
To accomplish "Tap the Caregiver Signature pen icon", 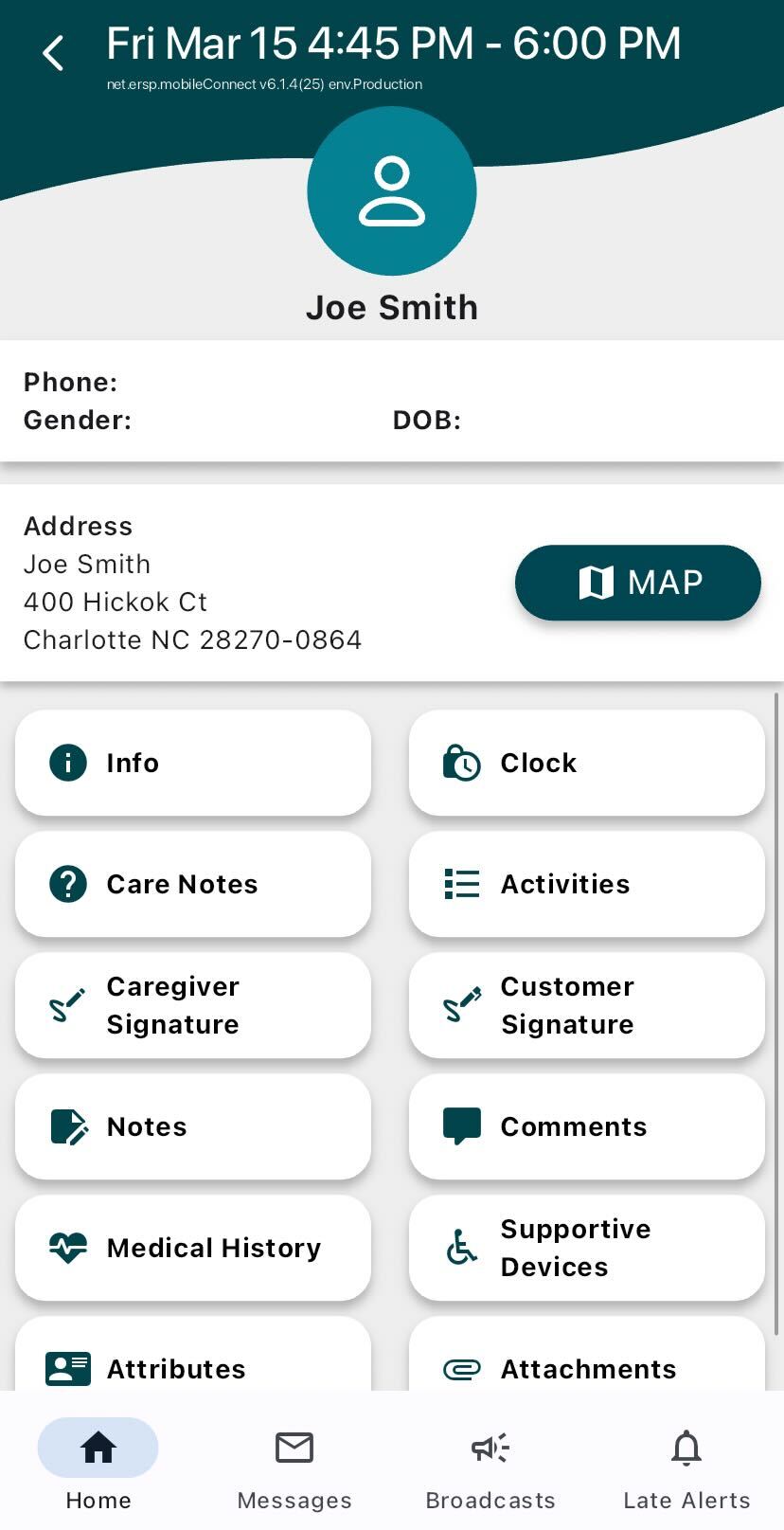I will point(66,1005).
